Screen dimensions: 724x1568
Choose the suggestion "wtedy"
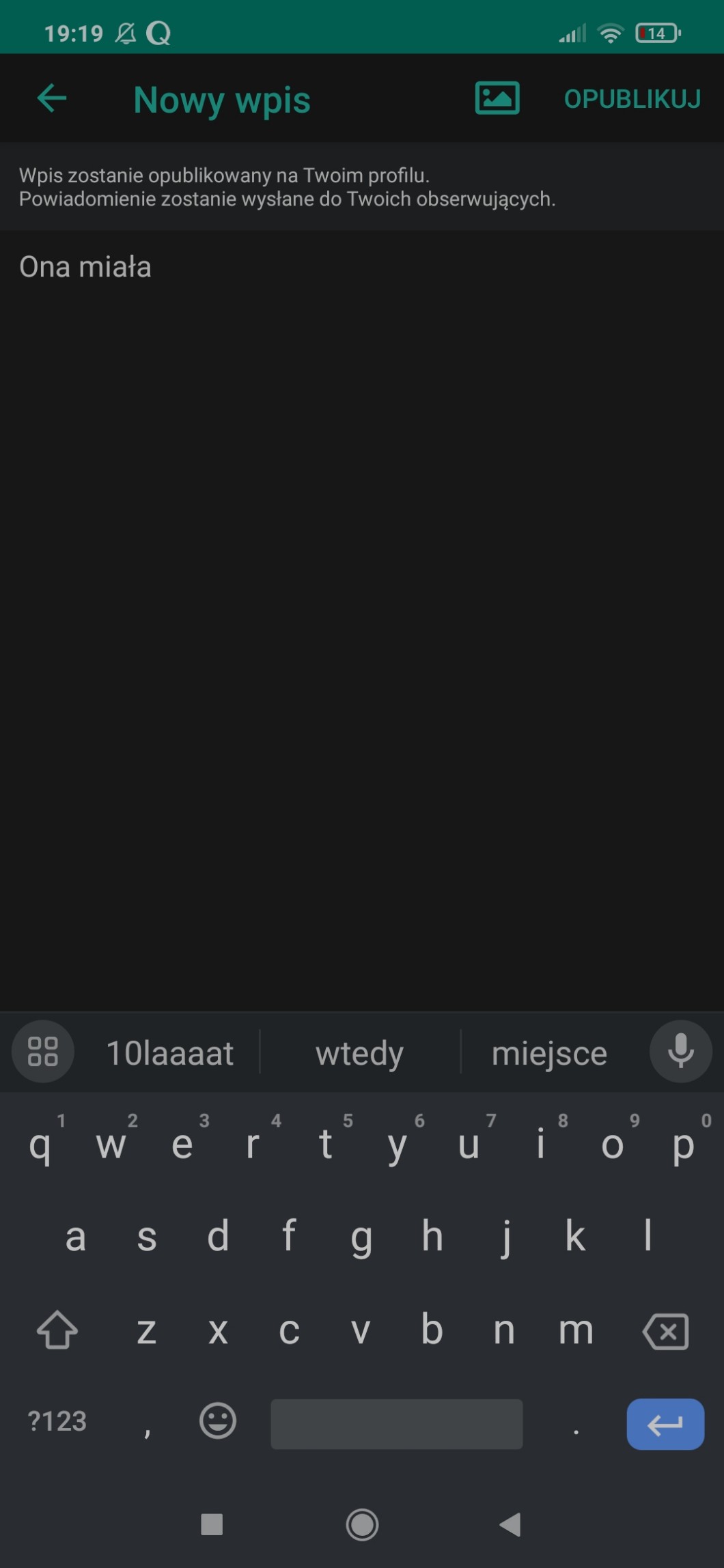(360, 1053)
